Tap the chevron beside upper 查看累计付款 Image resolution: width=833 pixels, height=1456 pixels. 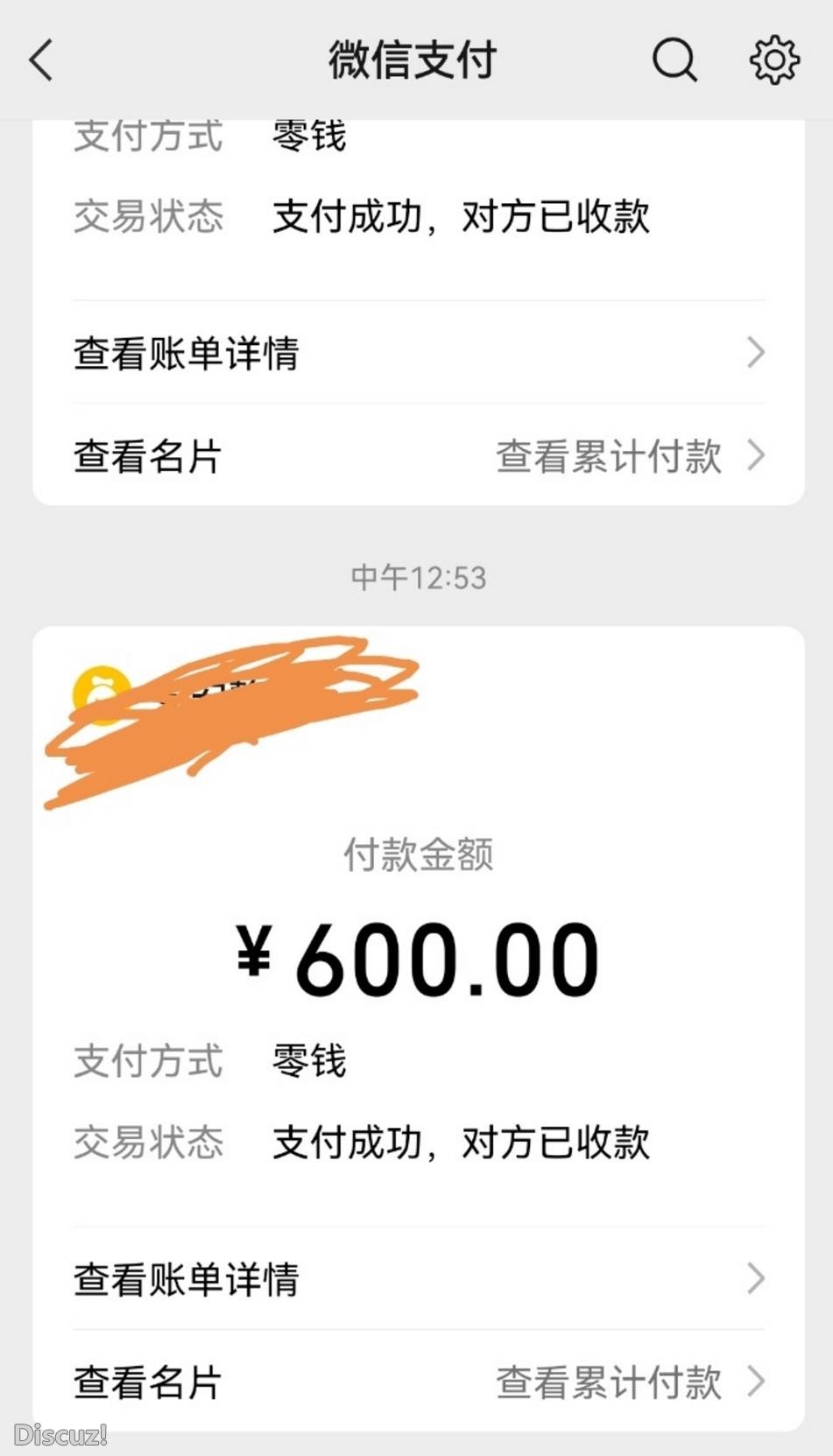pos(757,456)
